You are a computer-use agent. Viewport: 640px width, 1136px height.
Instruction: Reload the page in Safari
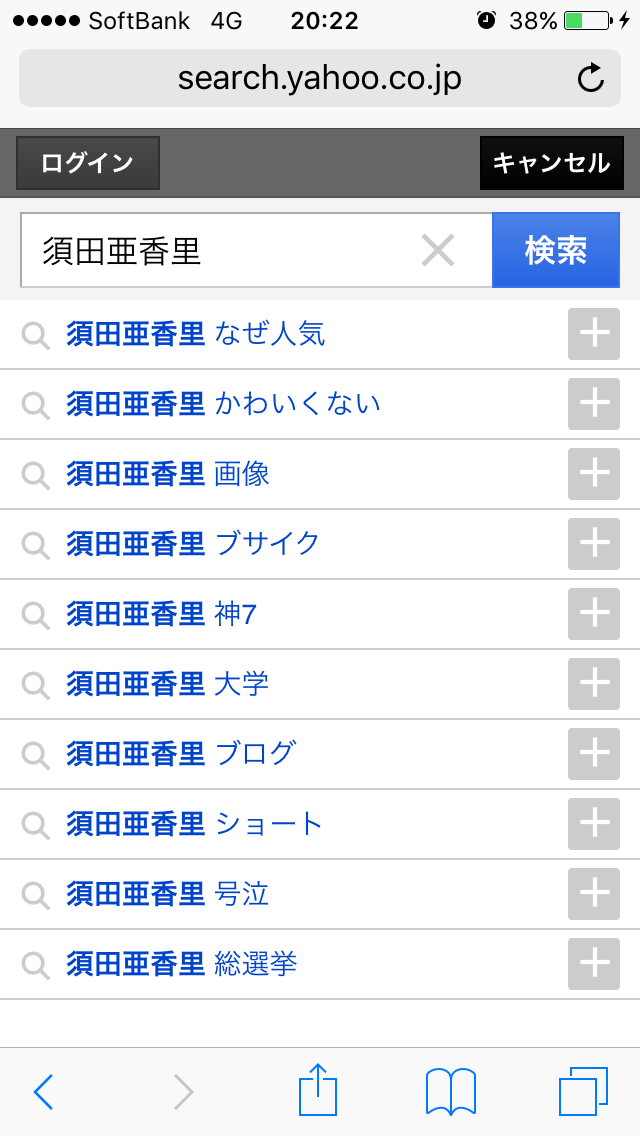tap(591, 78)
